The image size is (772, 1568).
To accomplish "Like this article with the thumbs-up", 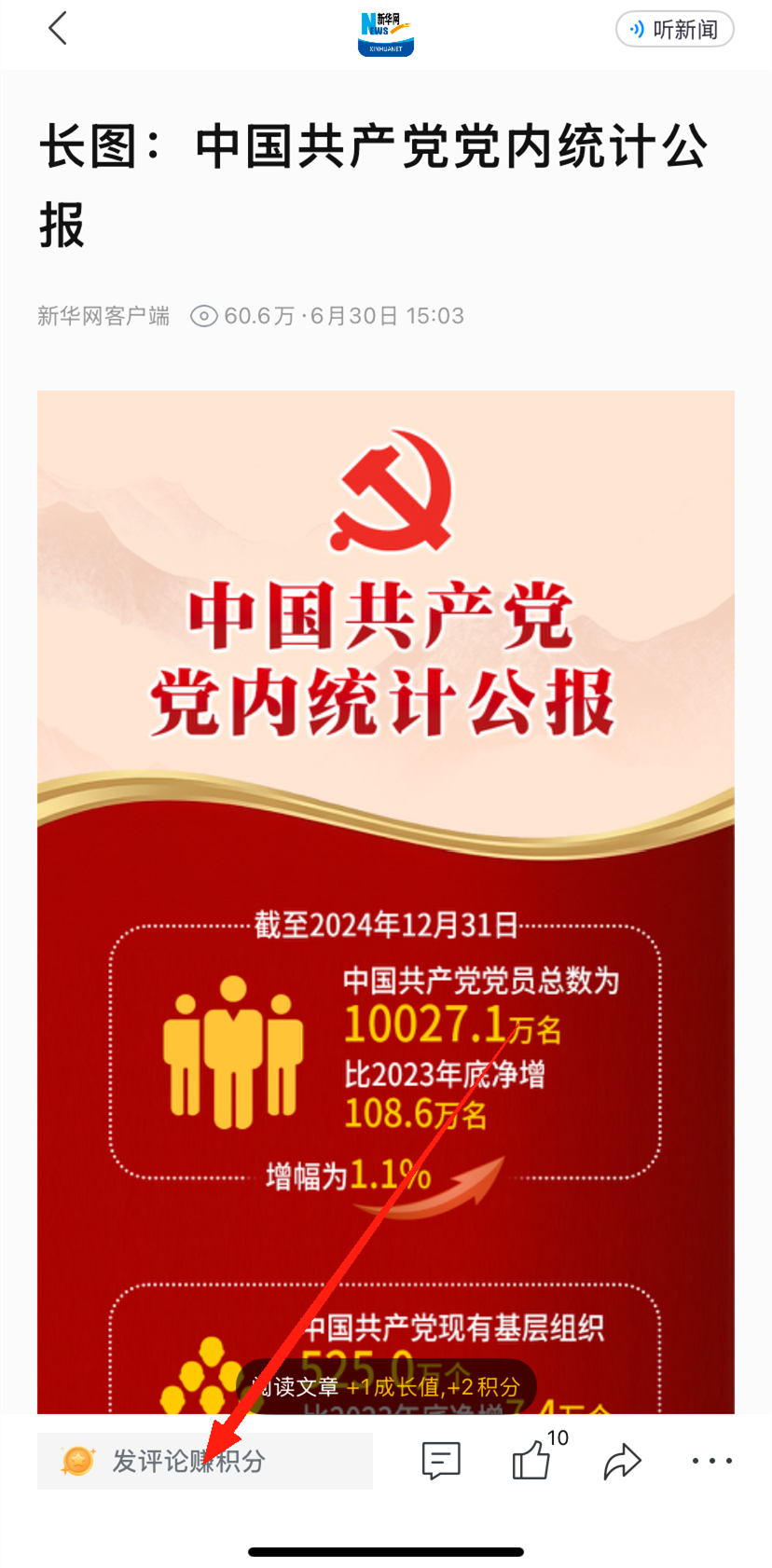I will point(531,1460).
